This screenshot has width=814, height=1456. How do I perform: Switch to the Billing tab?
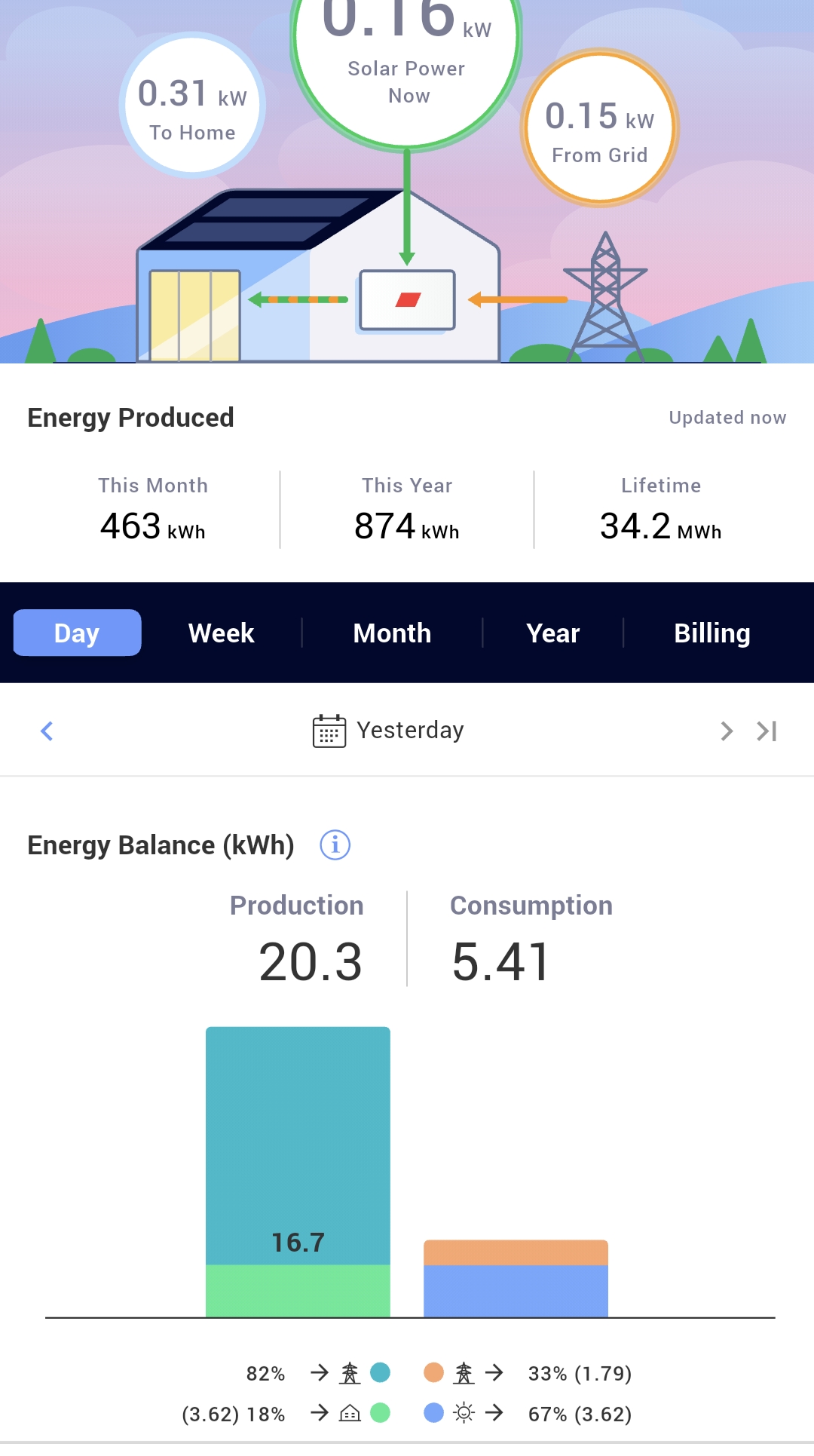coord(711,633)
